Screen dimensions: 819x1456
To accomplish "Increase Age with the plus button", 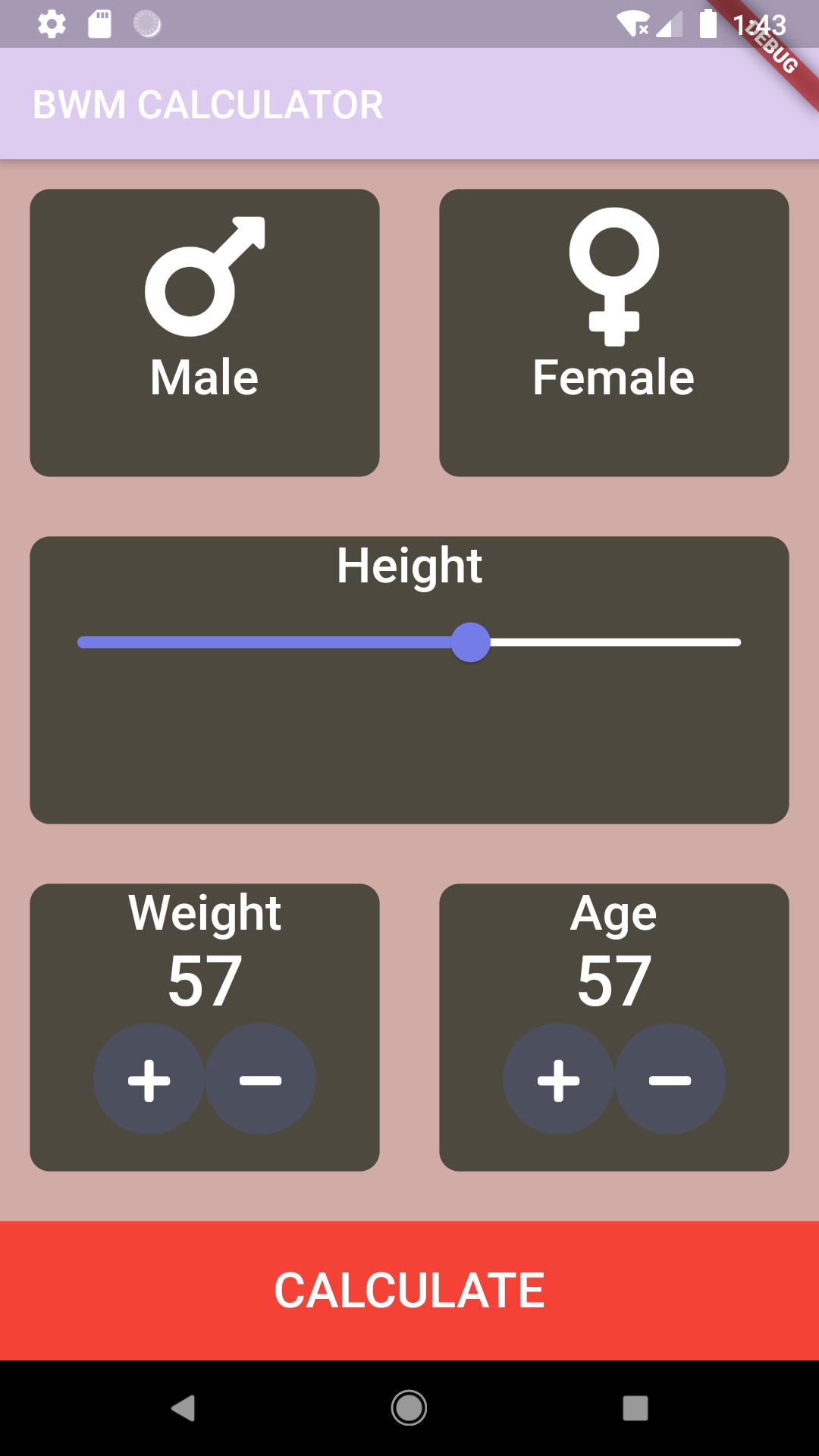I will (x=559, y=1078).
